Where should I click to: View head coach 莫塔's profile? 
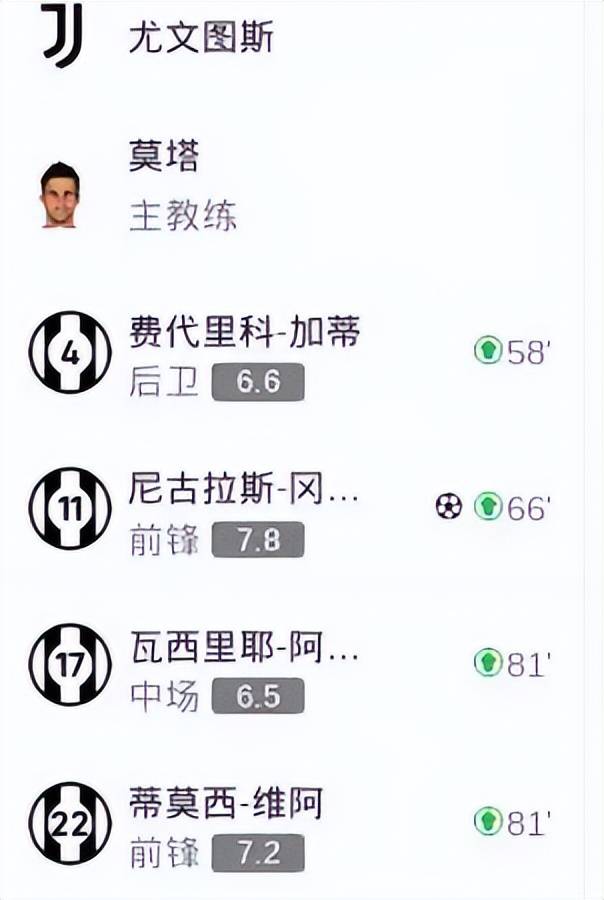click(x=164, y=157)
